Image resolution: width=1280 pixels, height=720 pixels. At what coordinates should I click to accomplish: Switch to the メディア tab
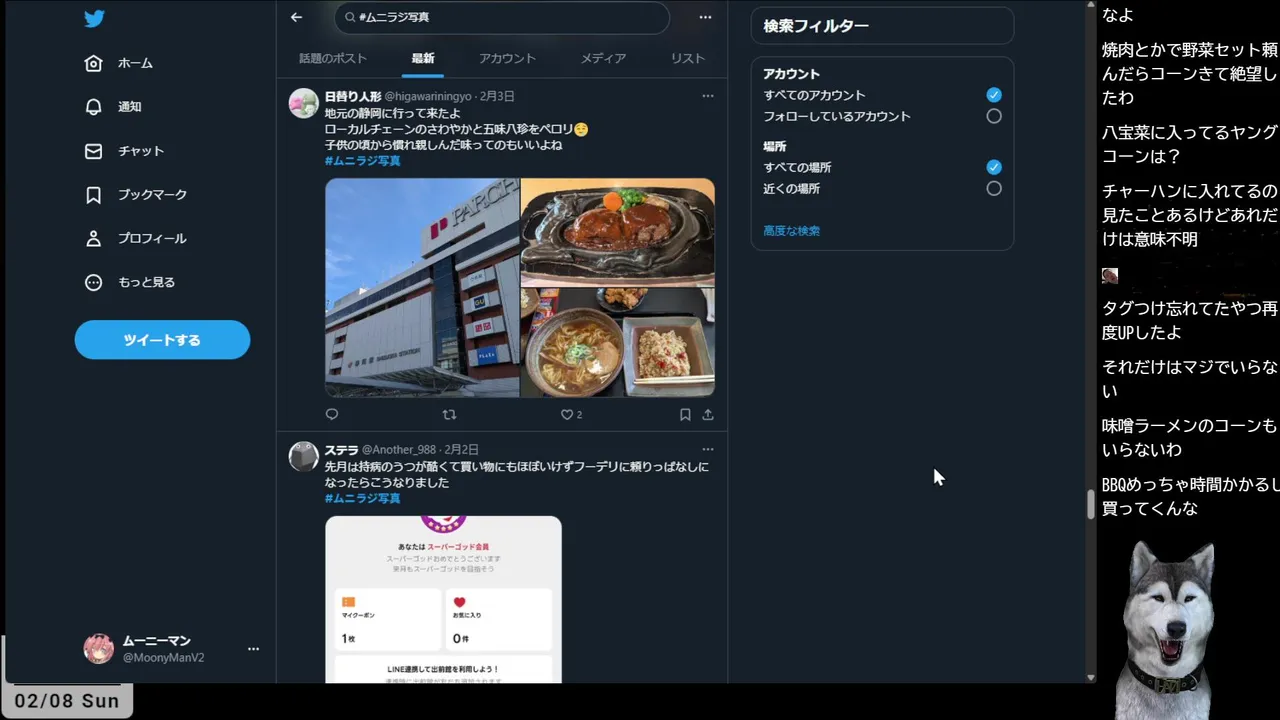tap(603, 58)
